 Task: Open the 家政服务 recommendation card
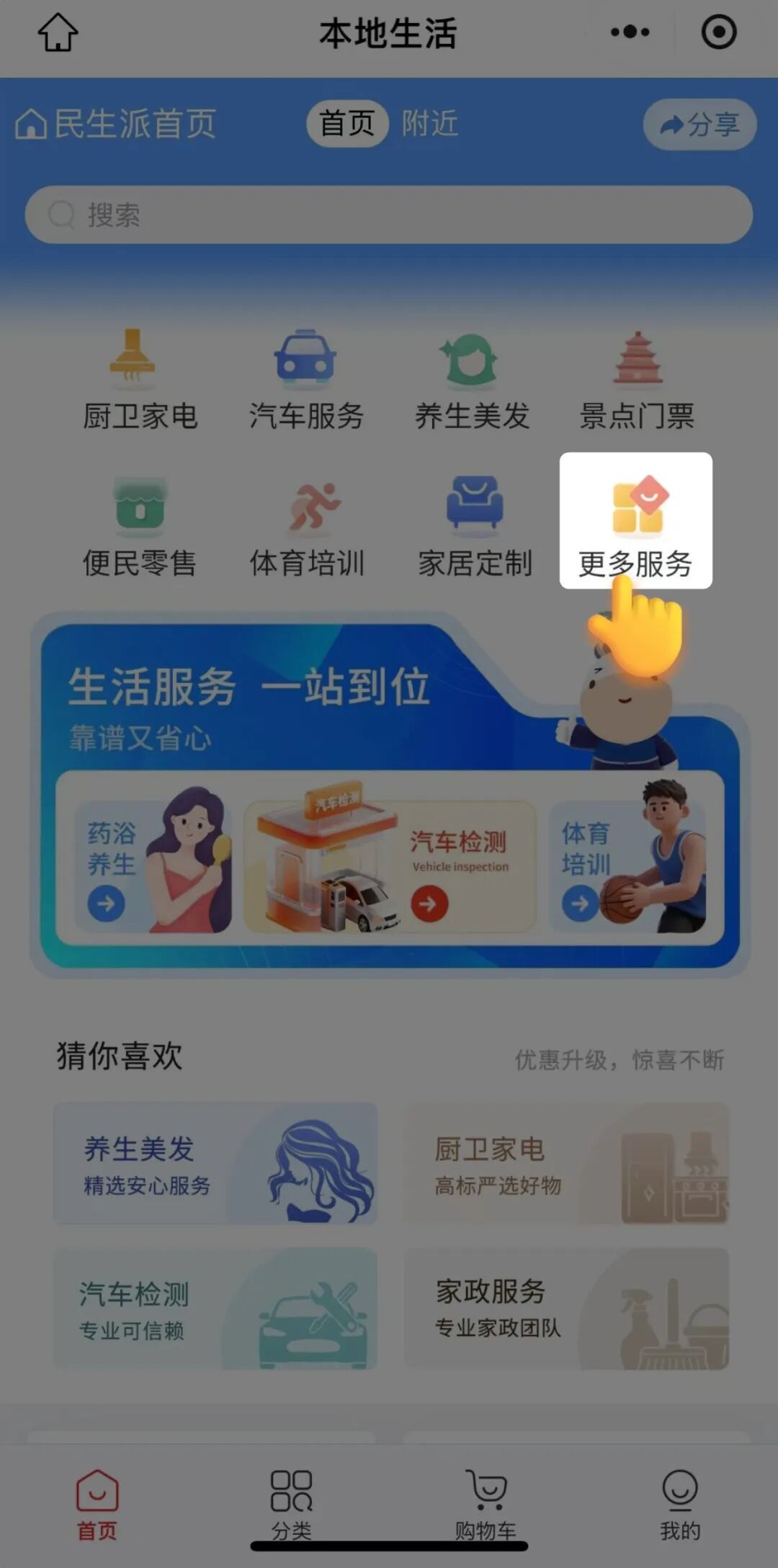(567, 1309)
